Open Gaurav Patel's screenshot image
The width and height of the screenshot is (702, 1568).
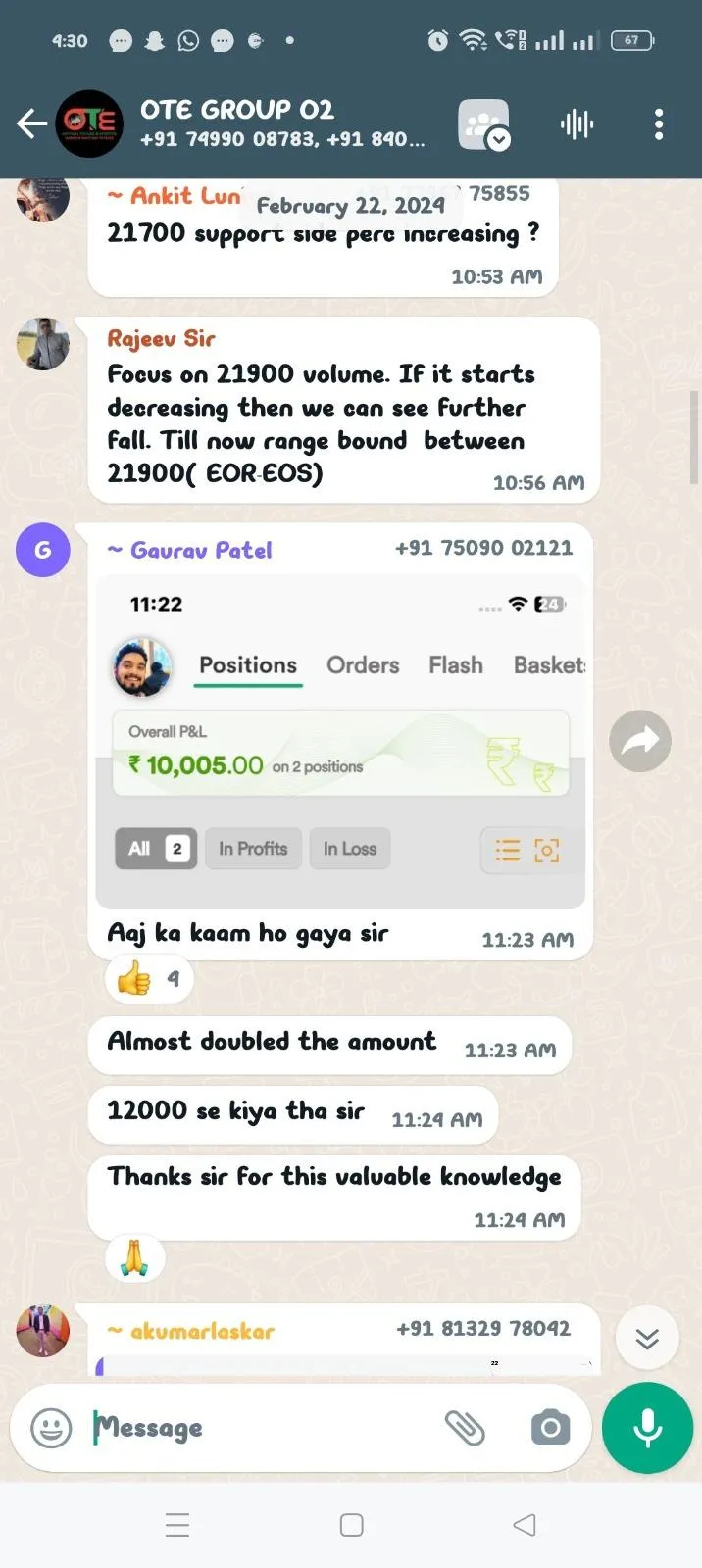[x=340, y=745]
